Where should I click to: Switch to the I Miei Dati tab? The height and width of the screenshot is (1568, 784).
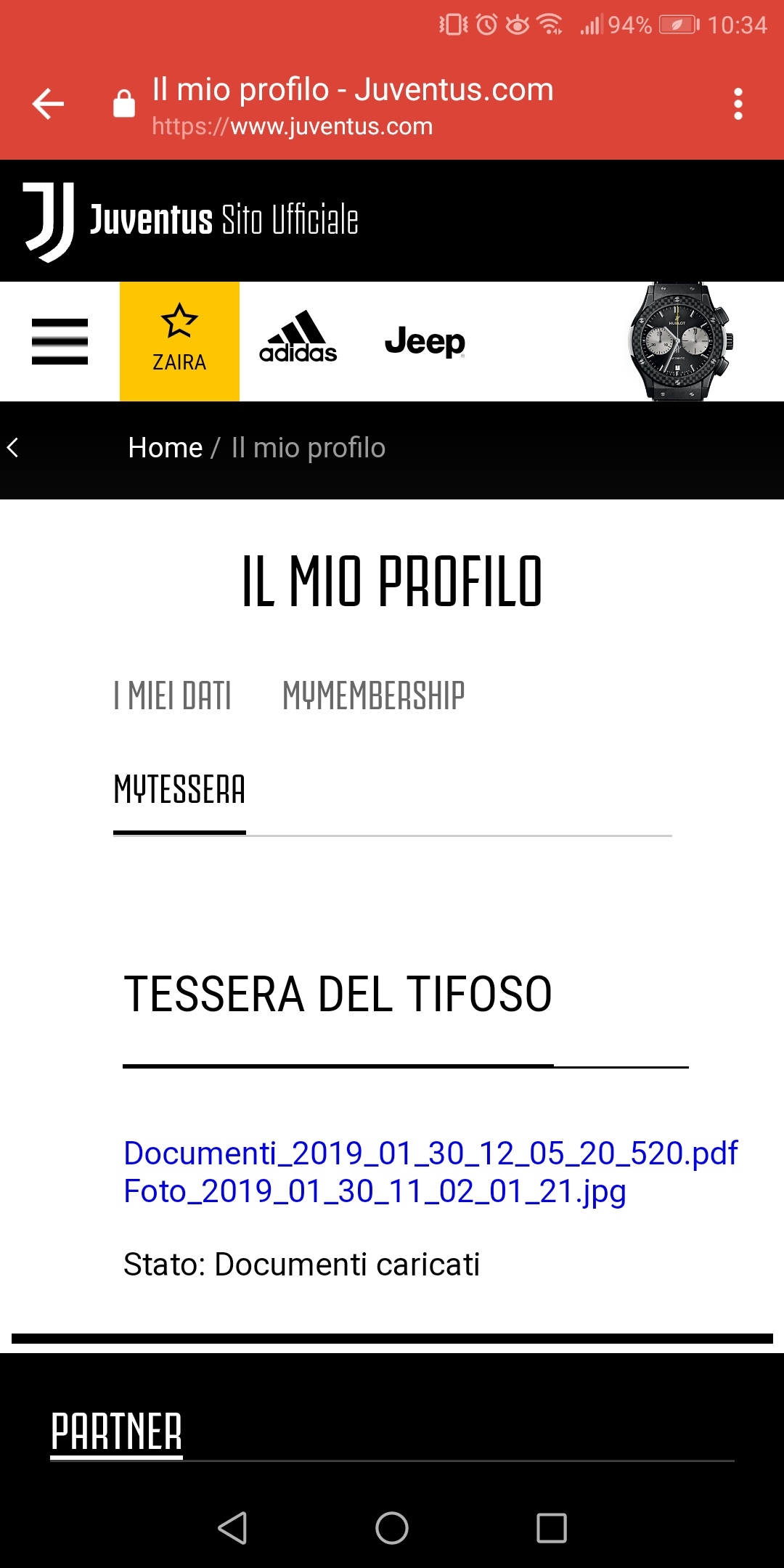(x=173, y=695)
